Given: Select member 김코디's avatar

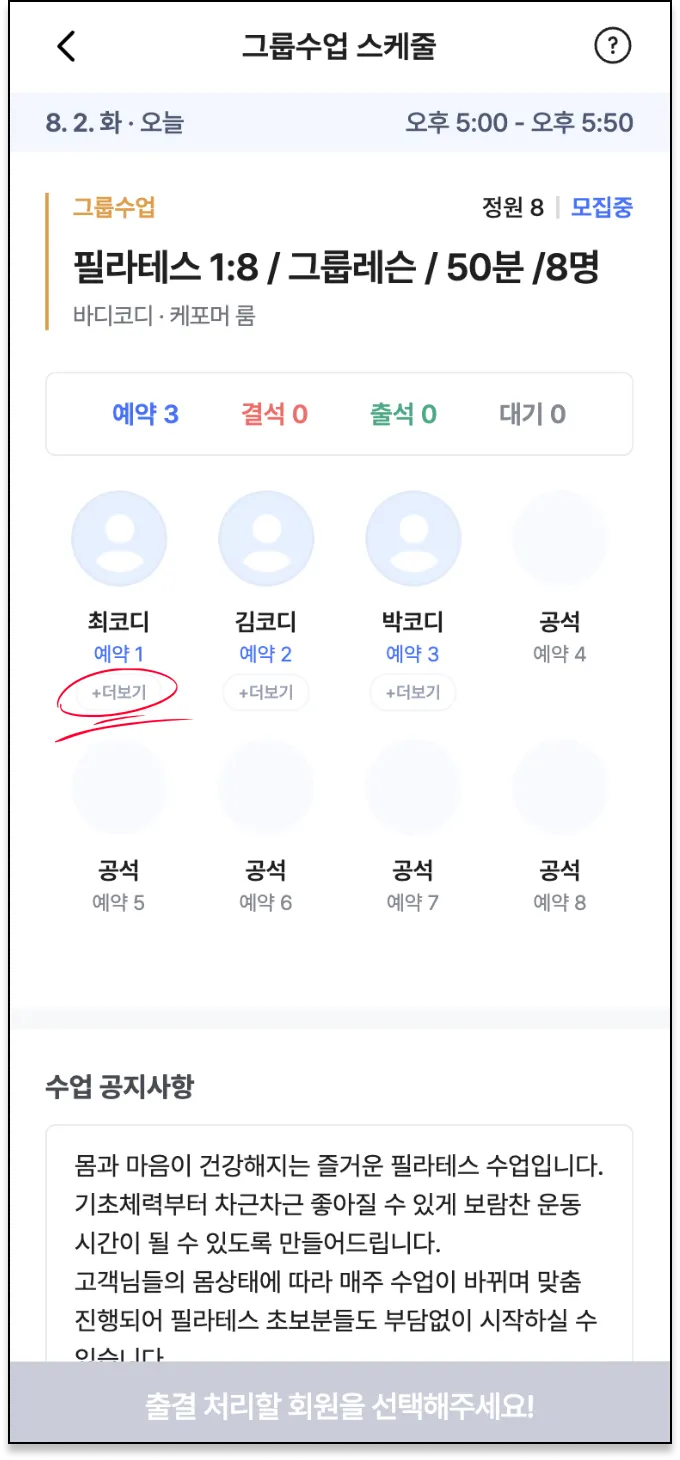Looking at the screenshot, I should pos(265,539).
